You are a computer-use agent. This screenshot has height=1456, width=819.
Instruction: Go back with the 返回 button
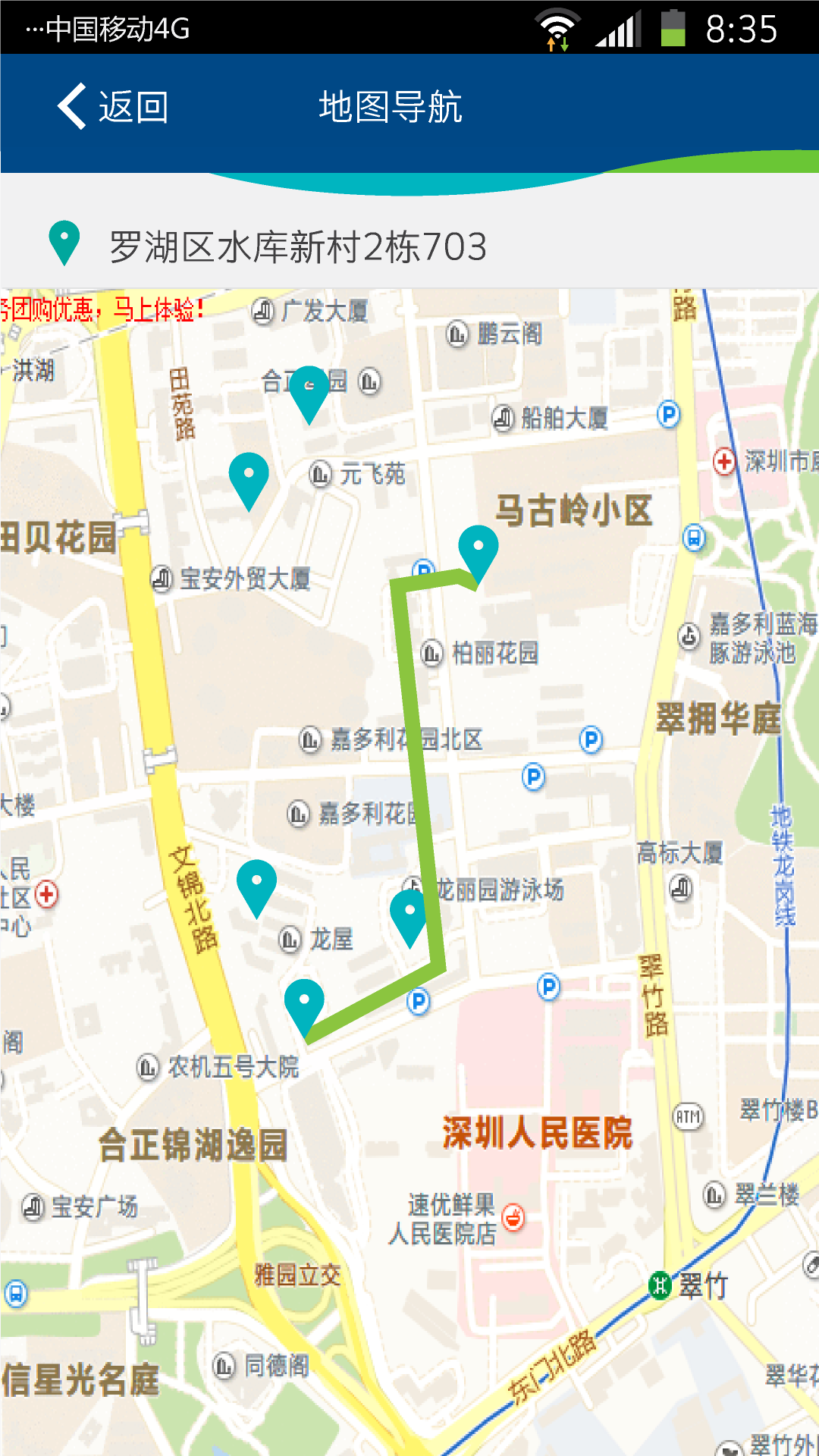[x=114, y=107]
